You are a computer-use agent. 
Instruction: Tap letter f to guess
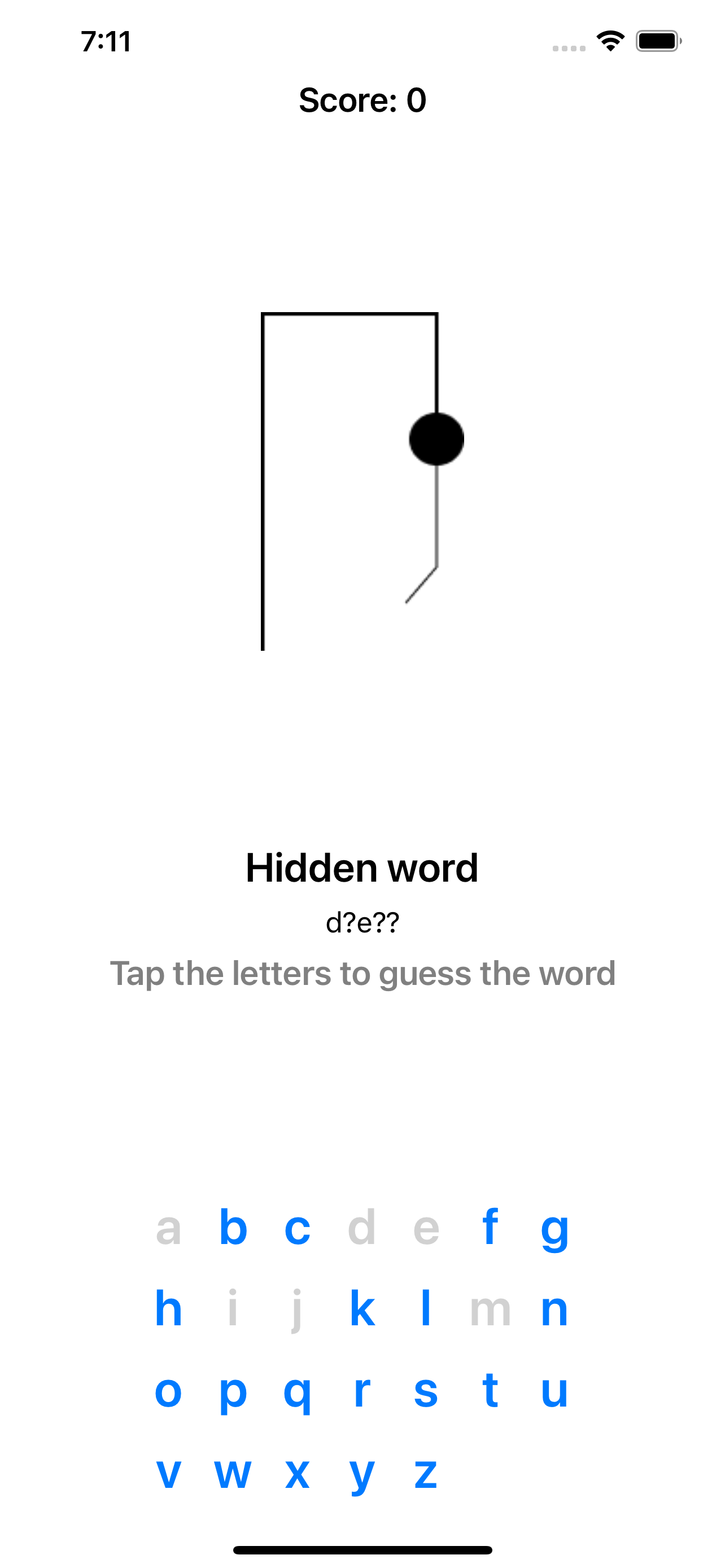click(x=491, y=1228)
